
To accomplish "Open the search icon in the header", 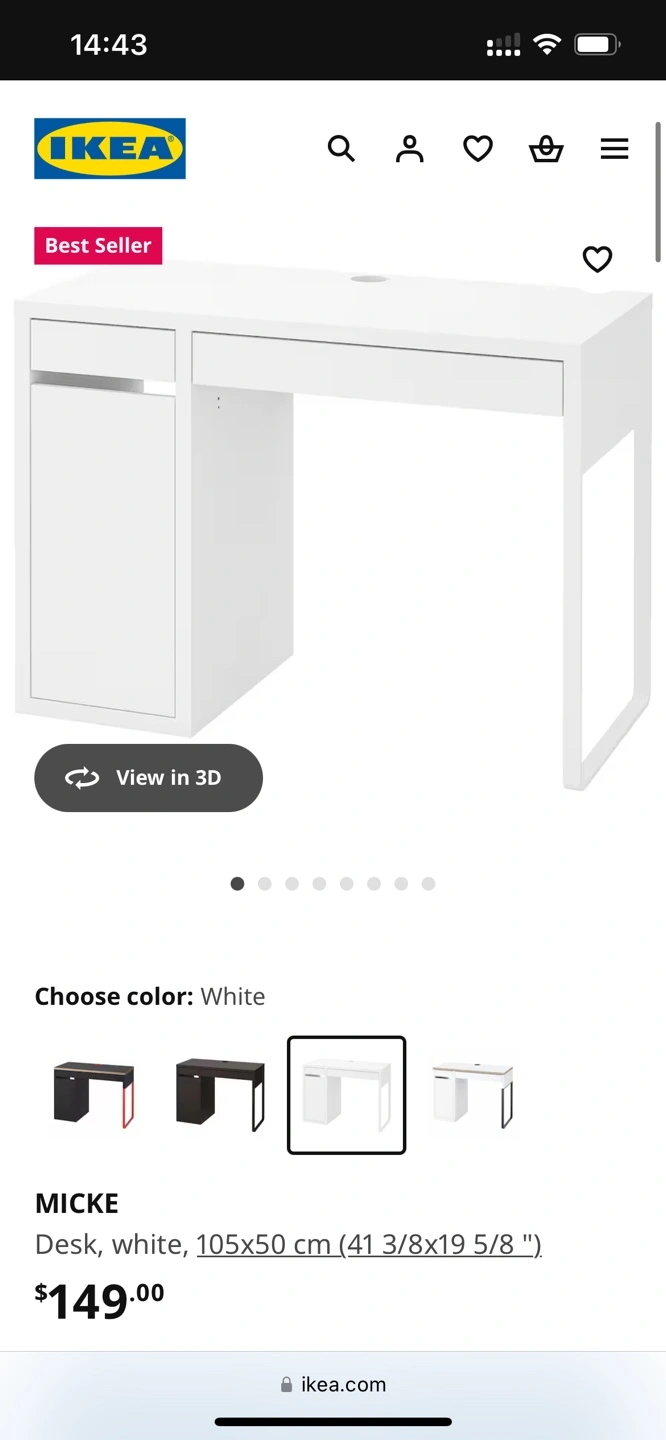I will click(x=341, y=149).
